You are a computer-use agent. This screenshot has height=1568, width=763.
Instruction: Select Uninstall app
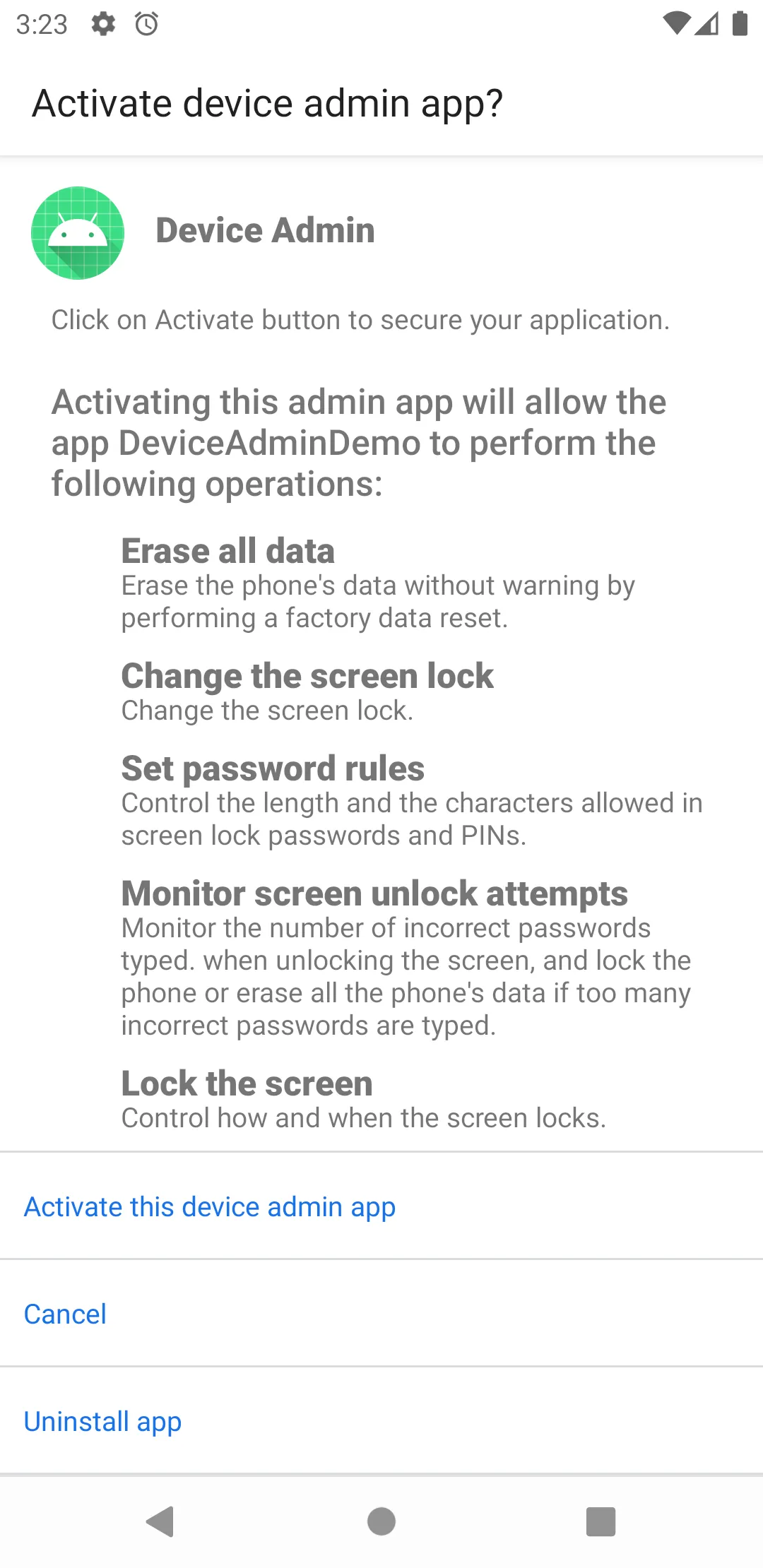click(x=103, y=1422)
